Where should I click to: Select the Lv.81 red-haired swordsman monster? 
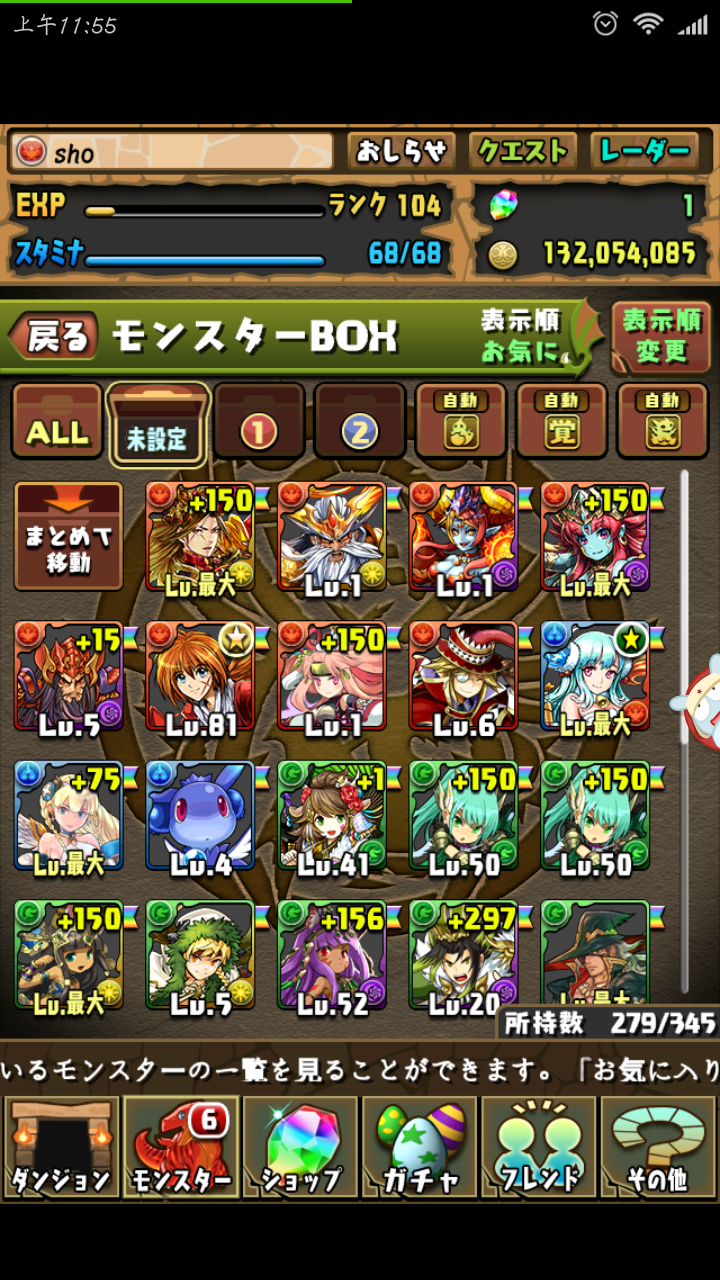point(200,677)
